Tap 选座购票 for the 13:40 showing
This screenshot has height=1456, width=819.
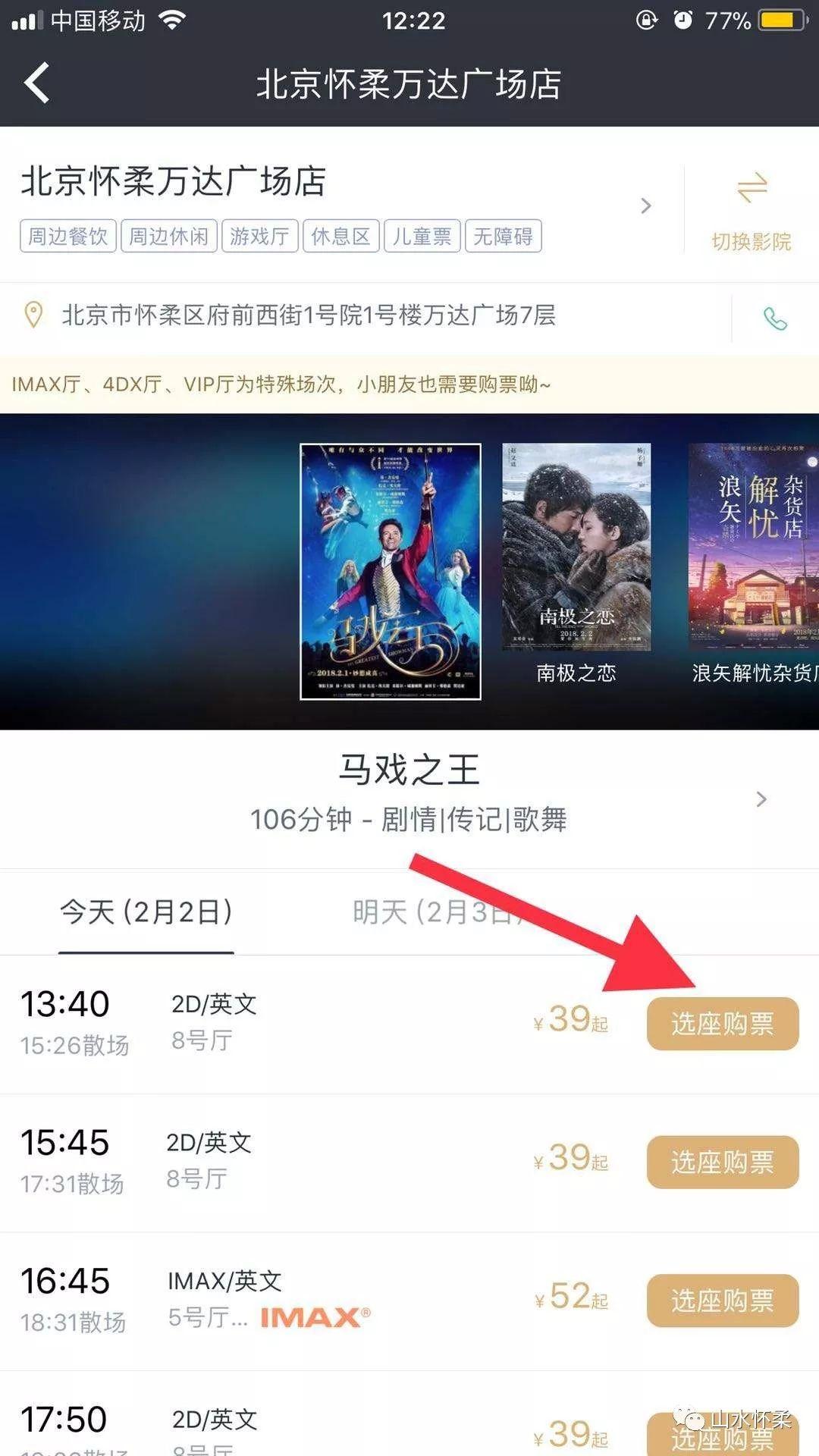721,1023
